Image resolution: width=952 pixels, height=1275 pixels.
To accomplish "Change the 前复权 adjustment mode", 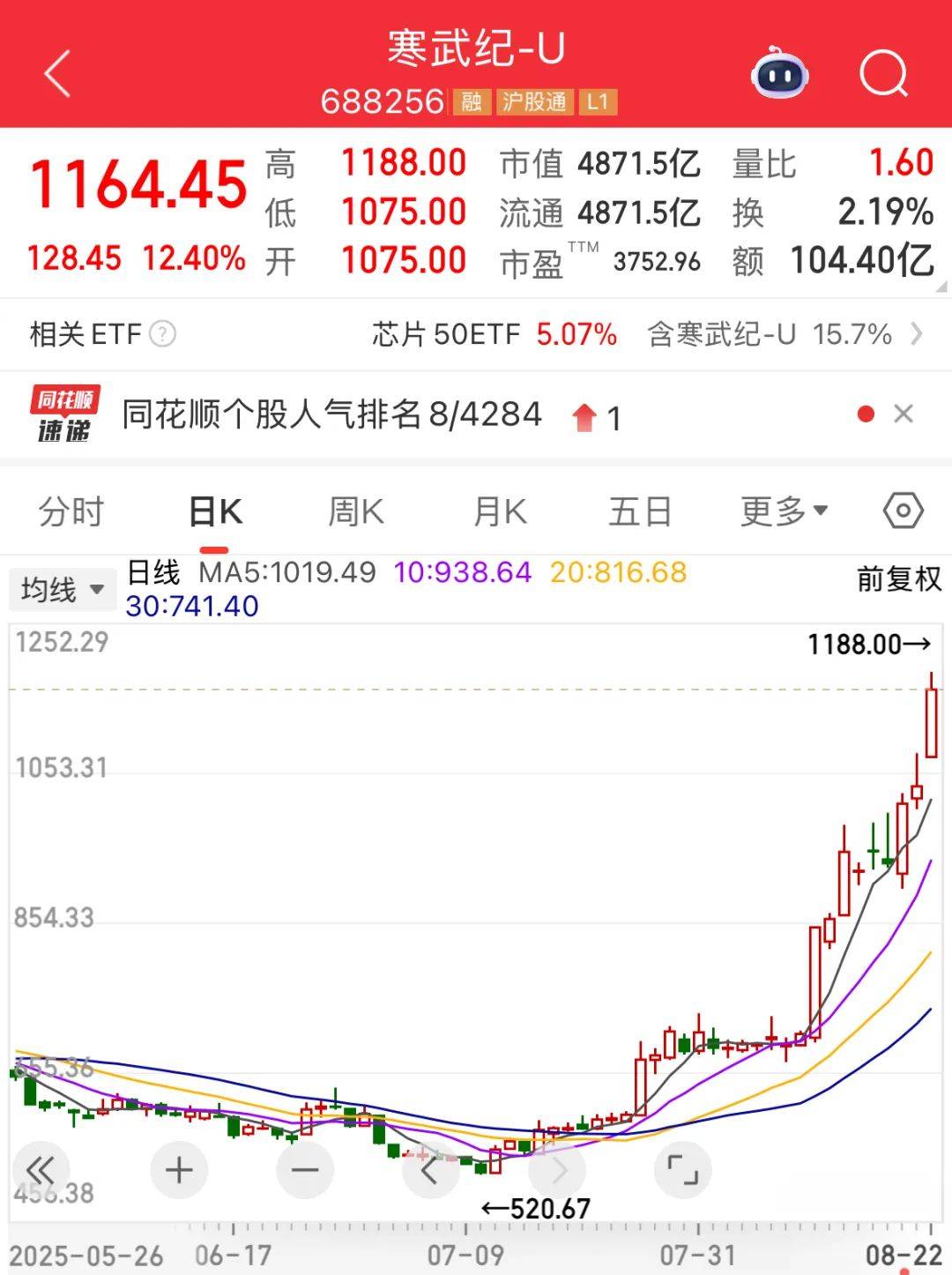I will [x=898, y=579].
